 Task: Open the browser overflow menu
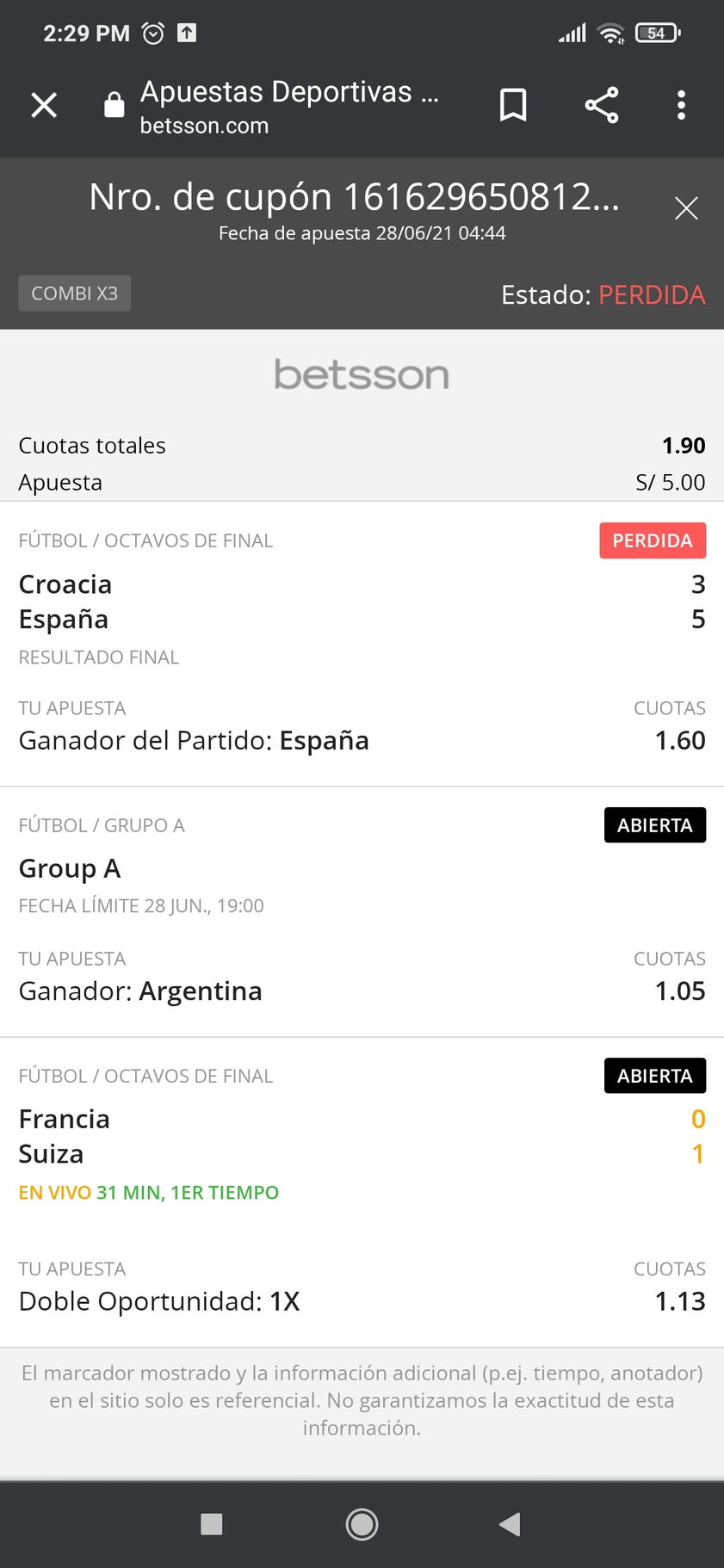click(681, 105)
